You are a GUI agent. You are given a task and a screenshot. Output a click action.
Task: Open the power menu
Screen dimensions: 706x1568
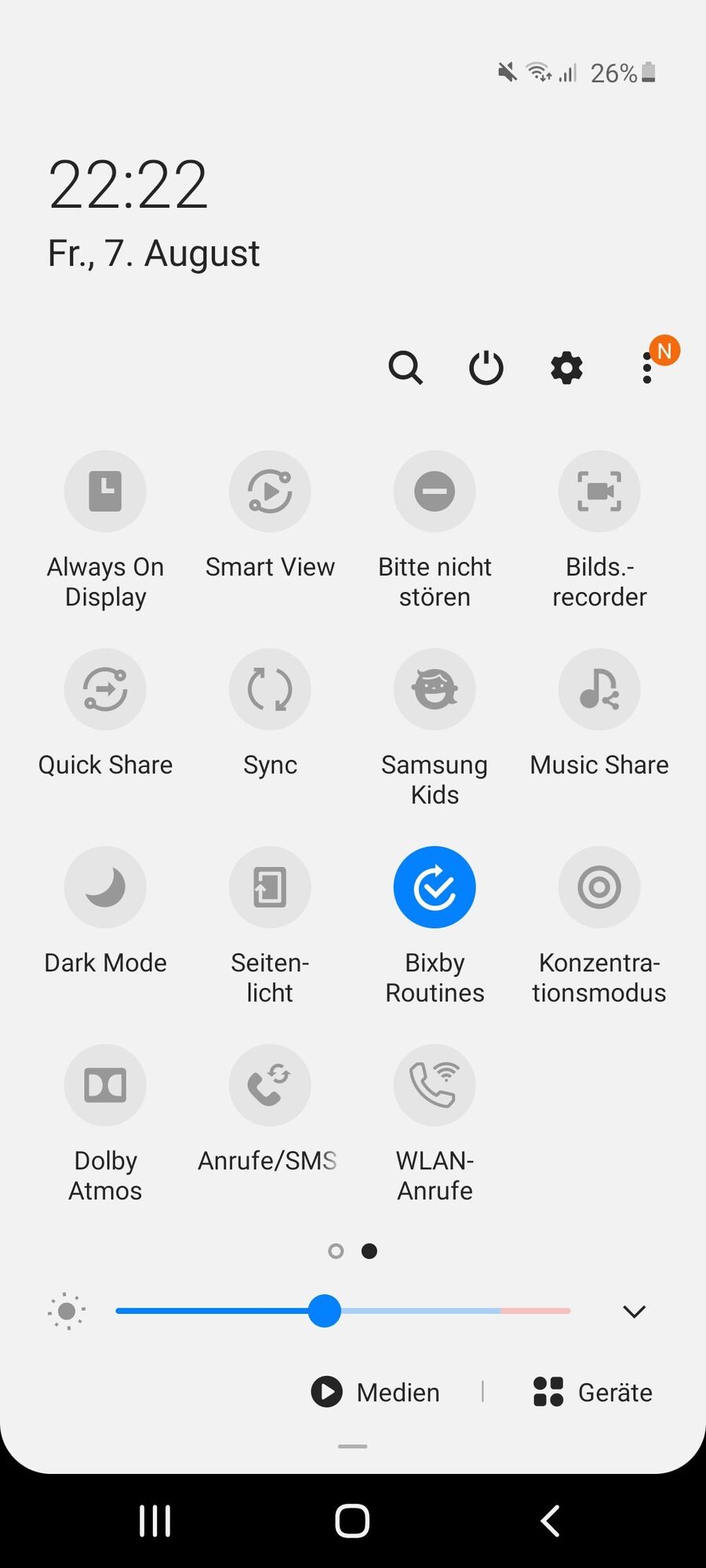pos(486,367)
